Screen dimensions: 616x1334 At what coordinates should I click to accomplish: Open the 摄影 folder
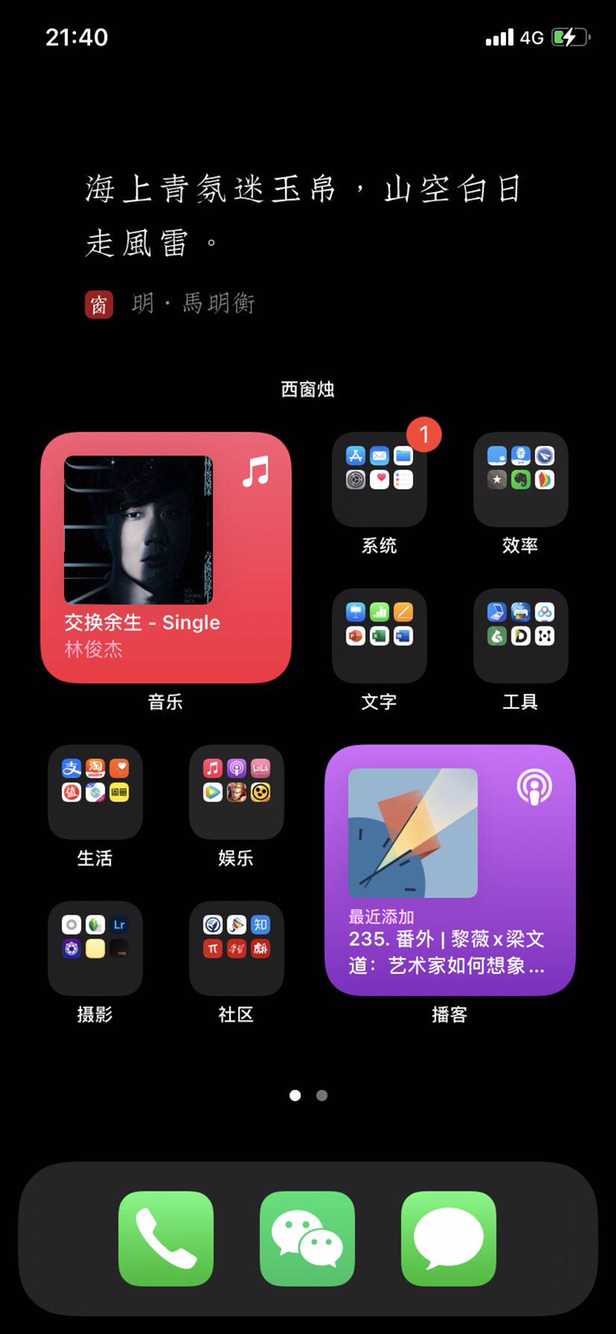tap(95, 948)
